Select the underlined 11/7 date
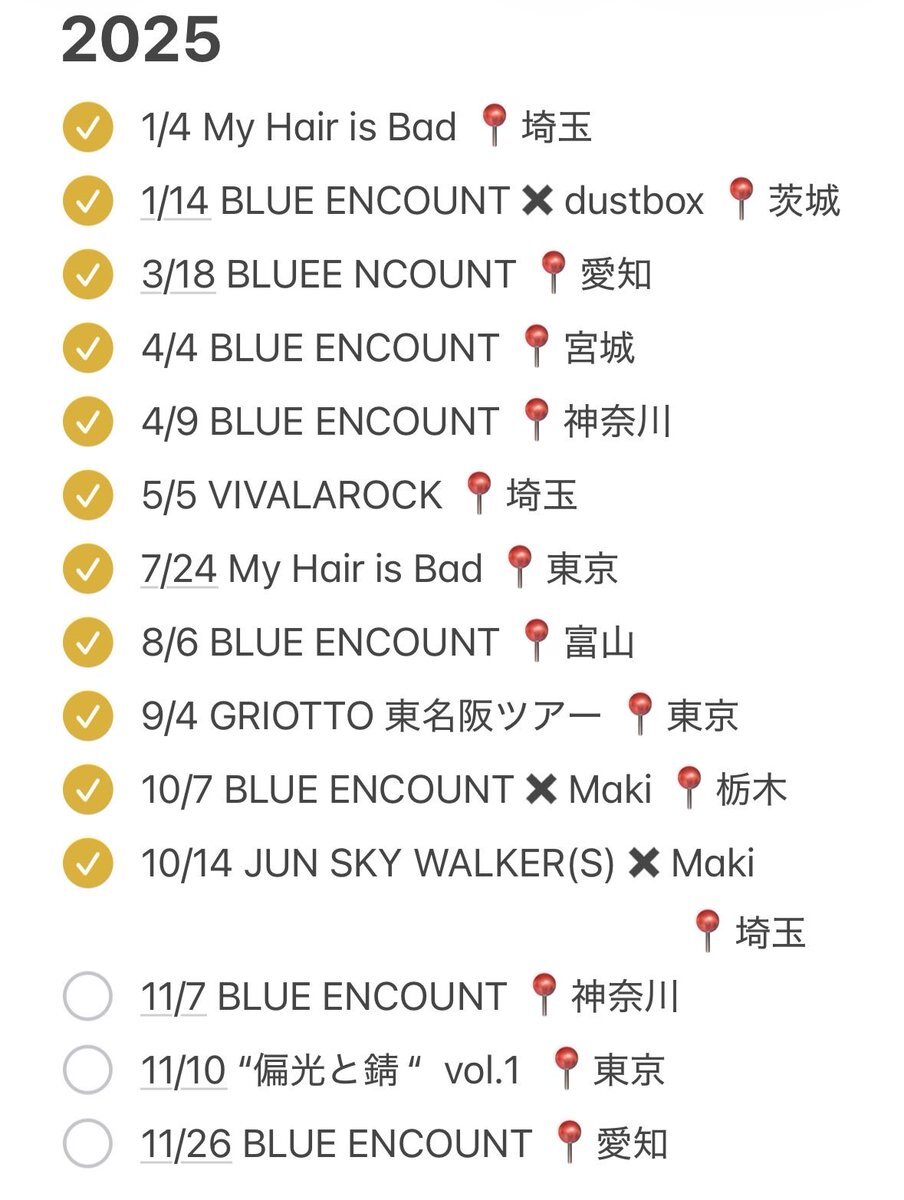 tap(174, 997)
